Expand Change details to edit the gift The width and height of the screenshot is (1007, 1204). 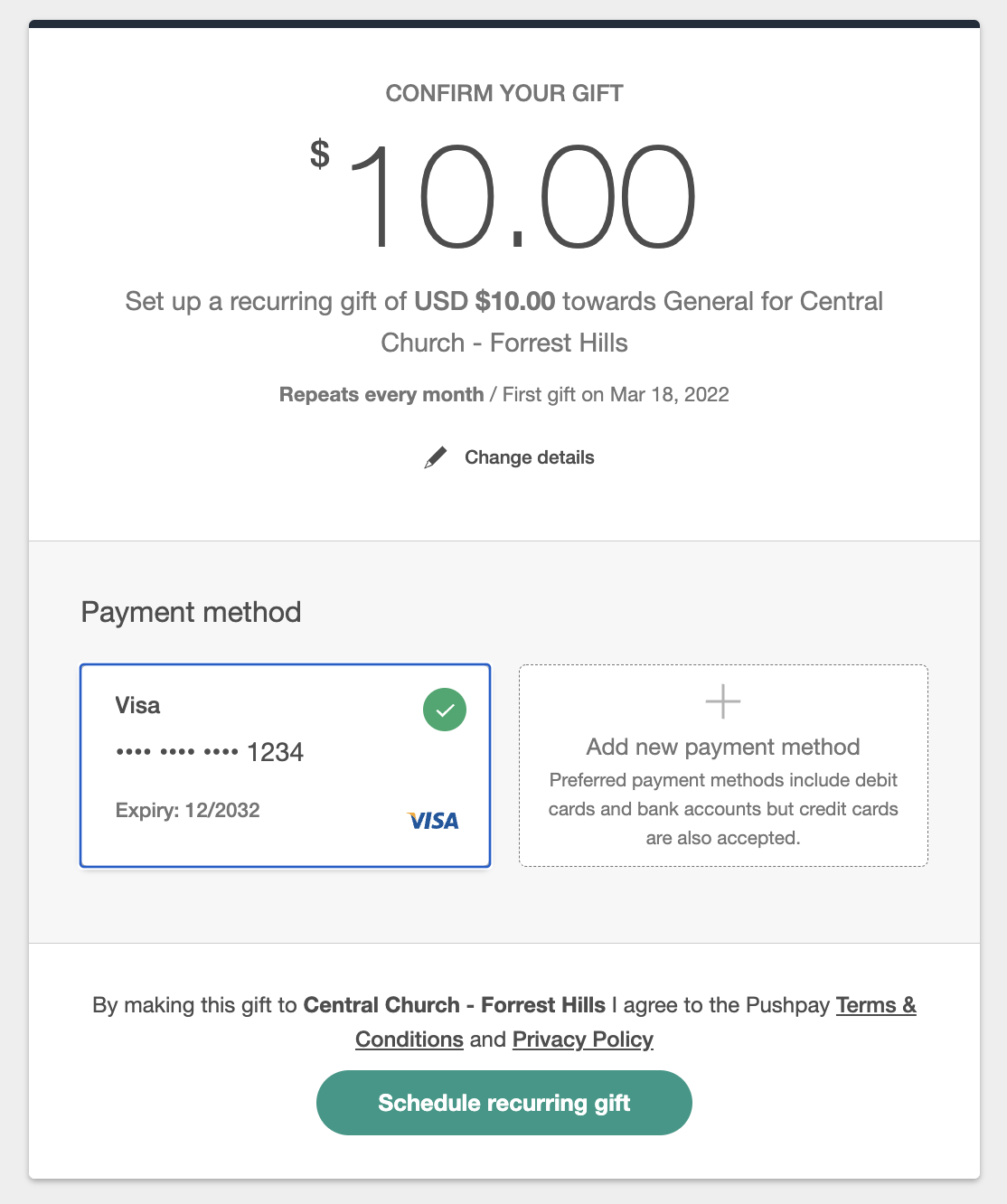(x=529, y=456)
